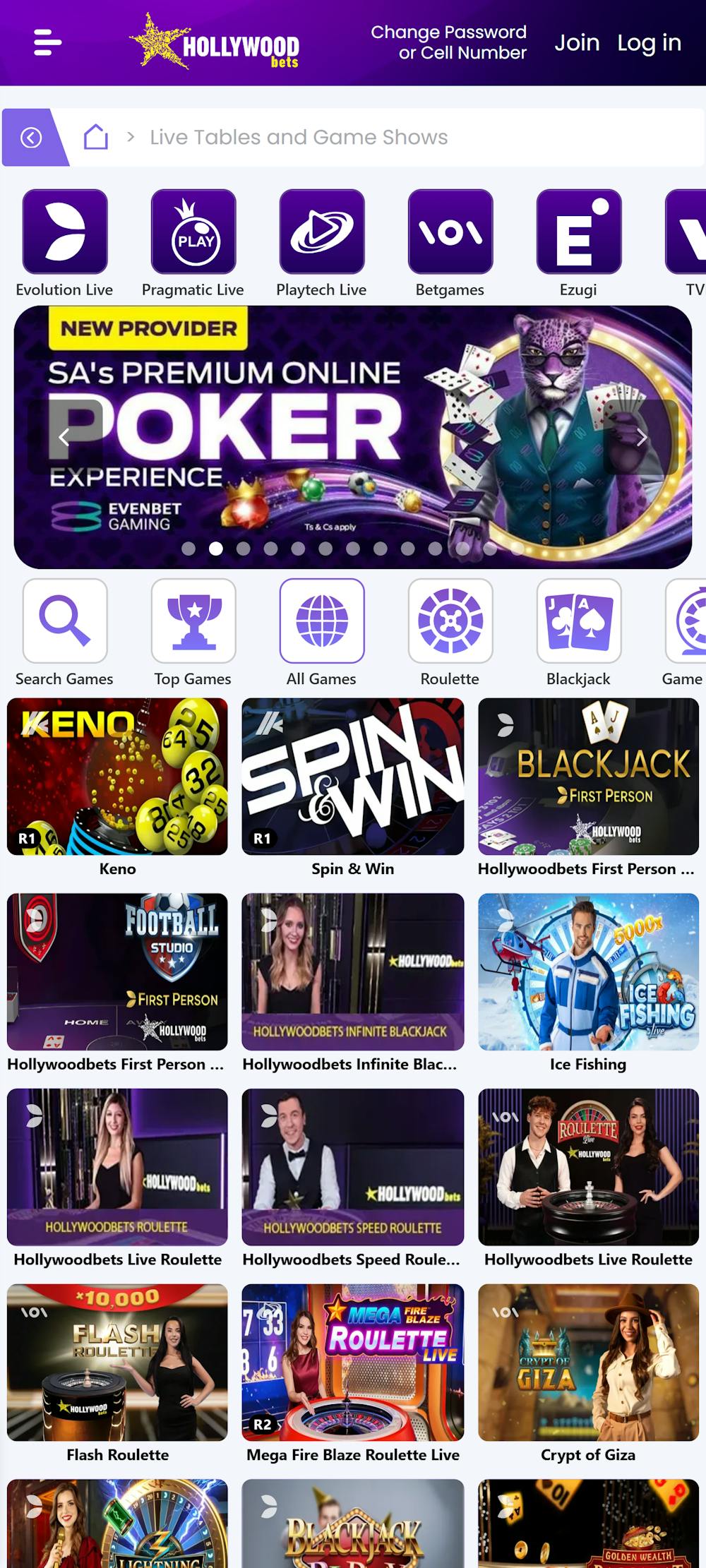The height and width of the screenshot is (1568, 706).
Task: Filter by Blackjack games
Action: point(579,621)
